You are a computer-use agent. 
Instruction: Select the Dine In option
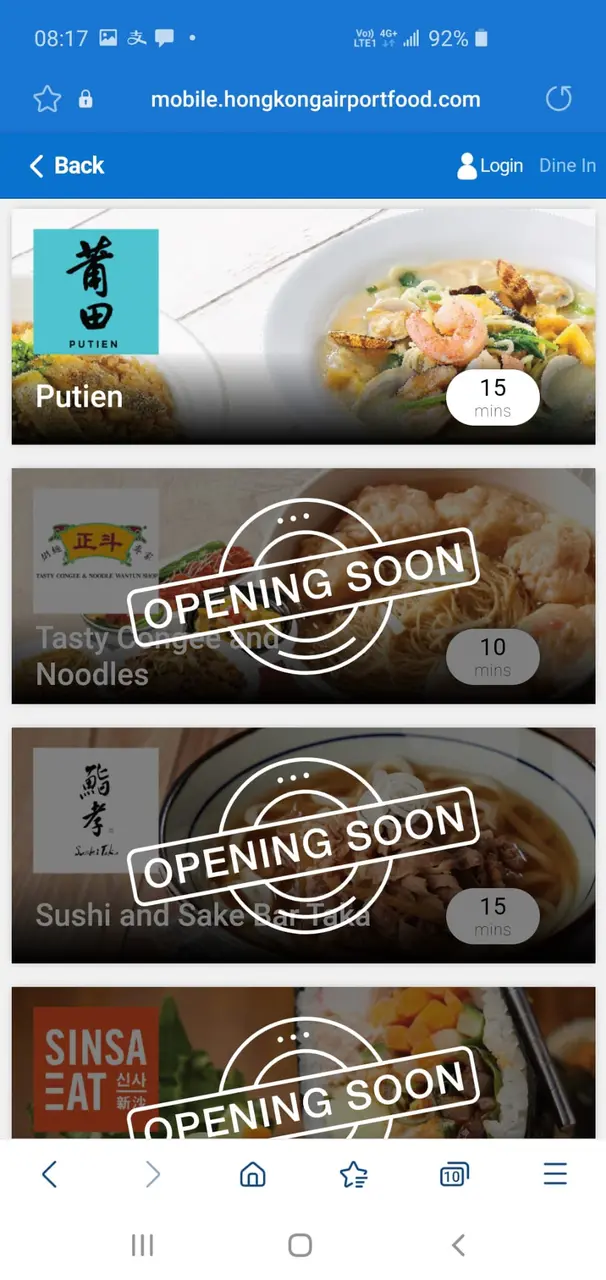[567, 166]
